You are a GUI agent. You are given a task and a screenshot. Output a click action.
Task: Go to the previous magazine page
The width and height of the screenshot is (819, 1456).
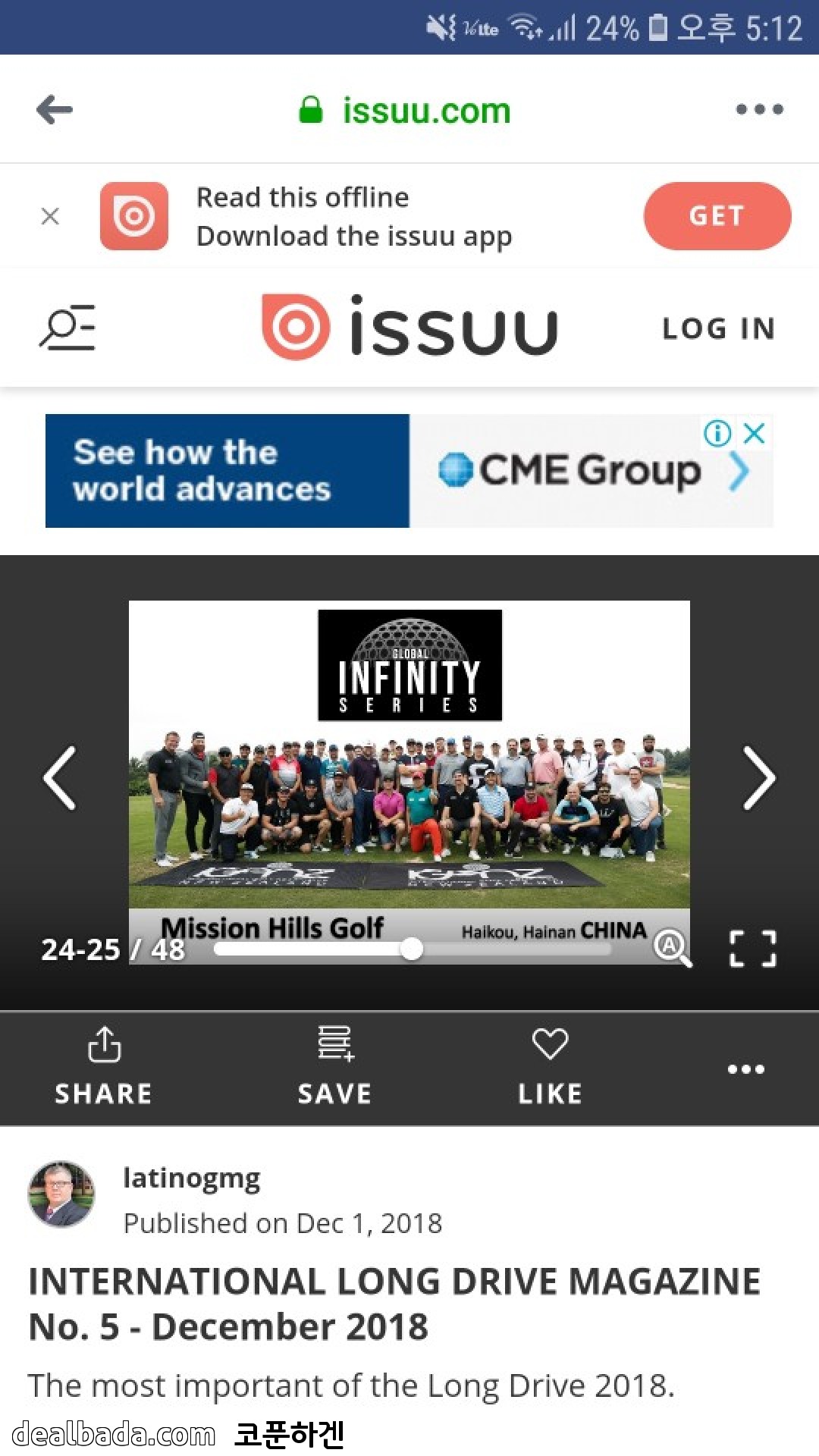point(59,778)
